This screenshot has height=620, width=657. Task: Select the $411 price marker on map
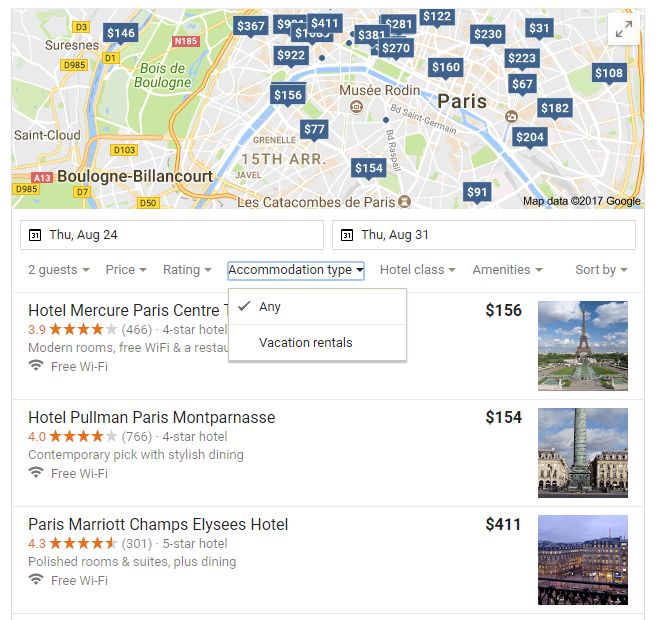325,22
